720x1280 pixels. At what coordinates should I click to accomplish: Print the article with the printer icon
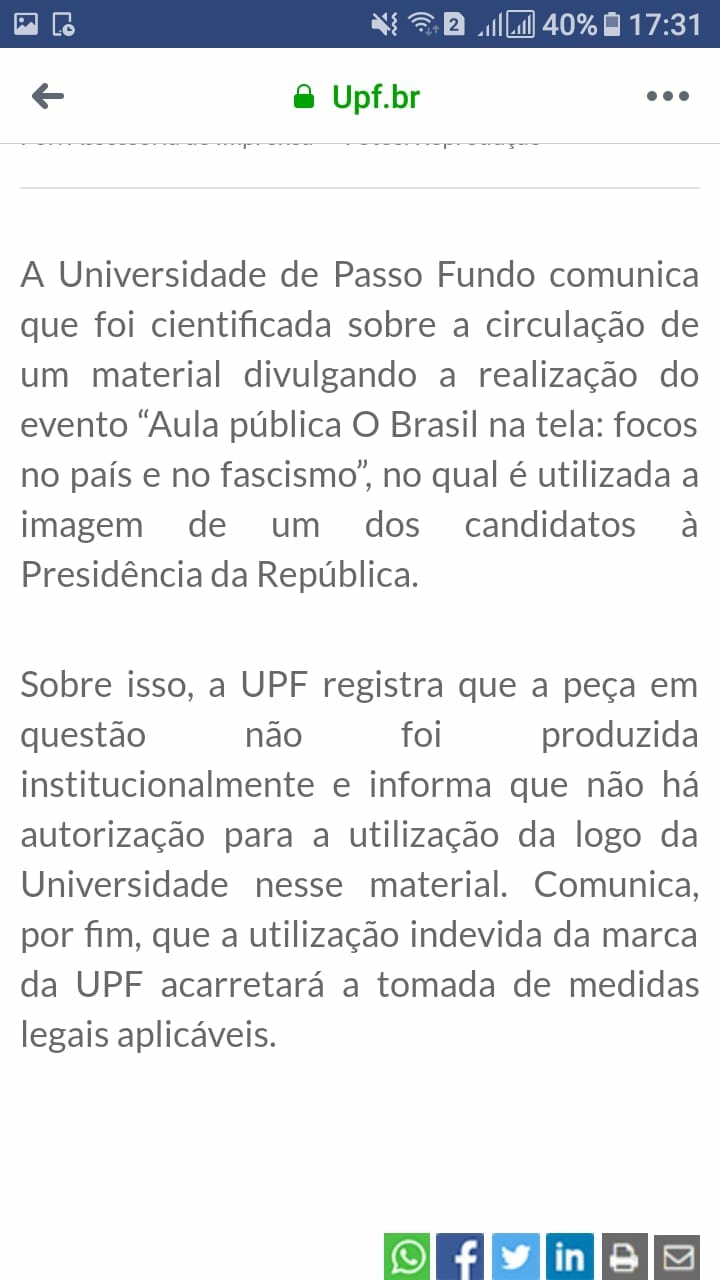click(623, 1256)
